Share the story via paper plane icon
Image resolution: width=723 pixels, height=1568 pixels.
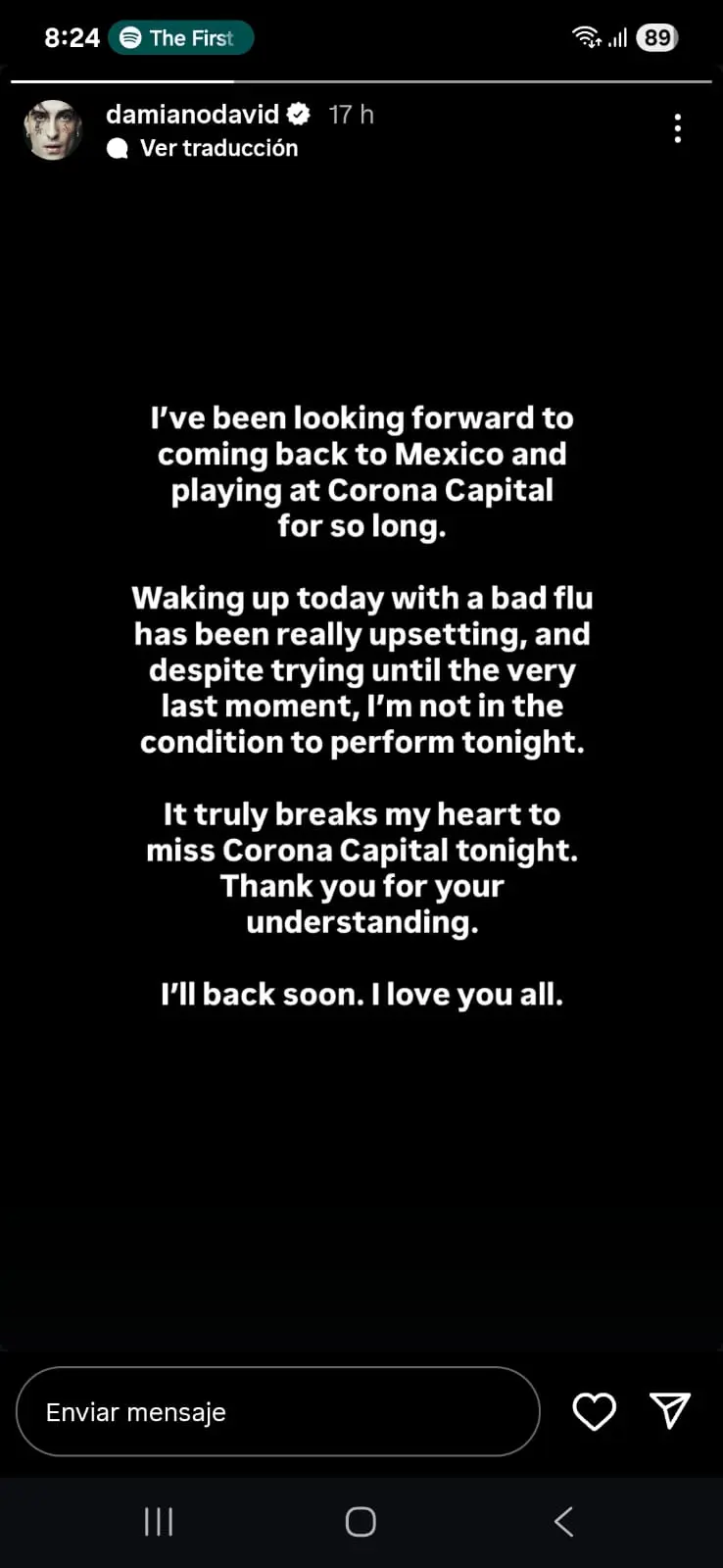670,1410
